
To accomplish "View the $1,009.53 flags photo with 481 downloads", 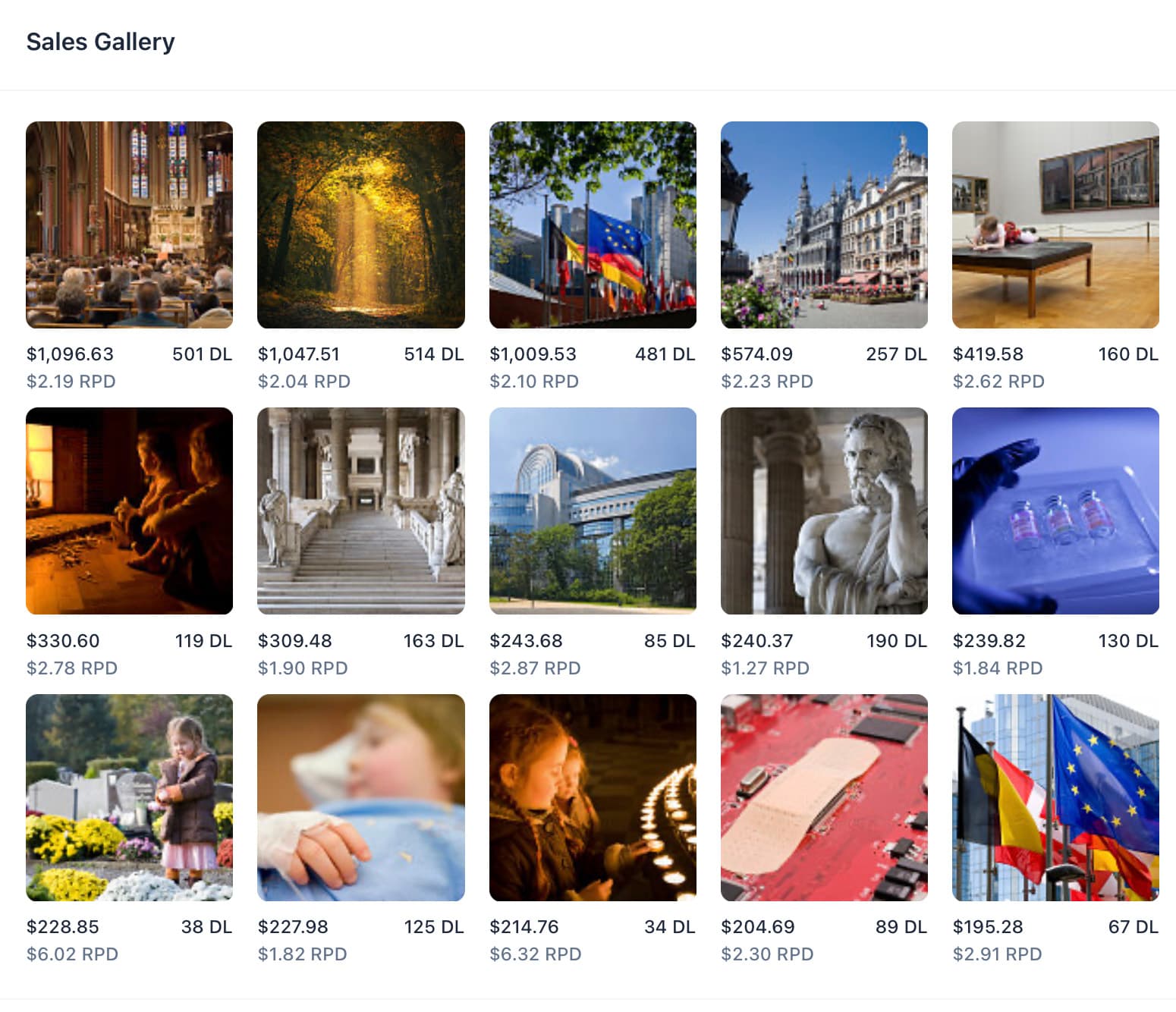I will (x=593, y=225).
